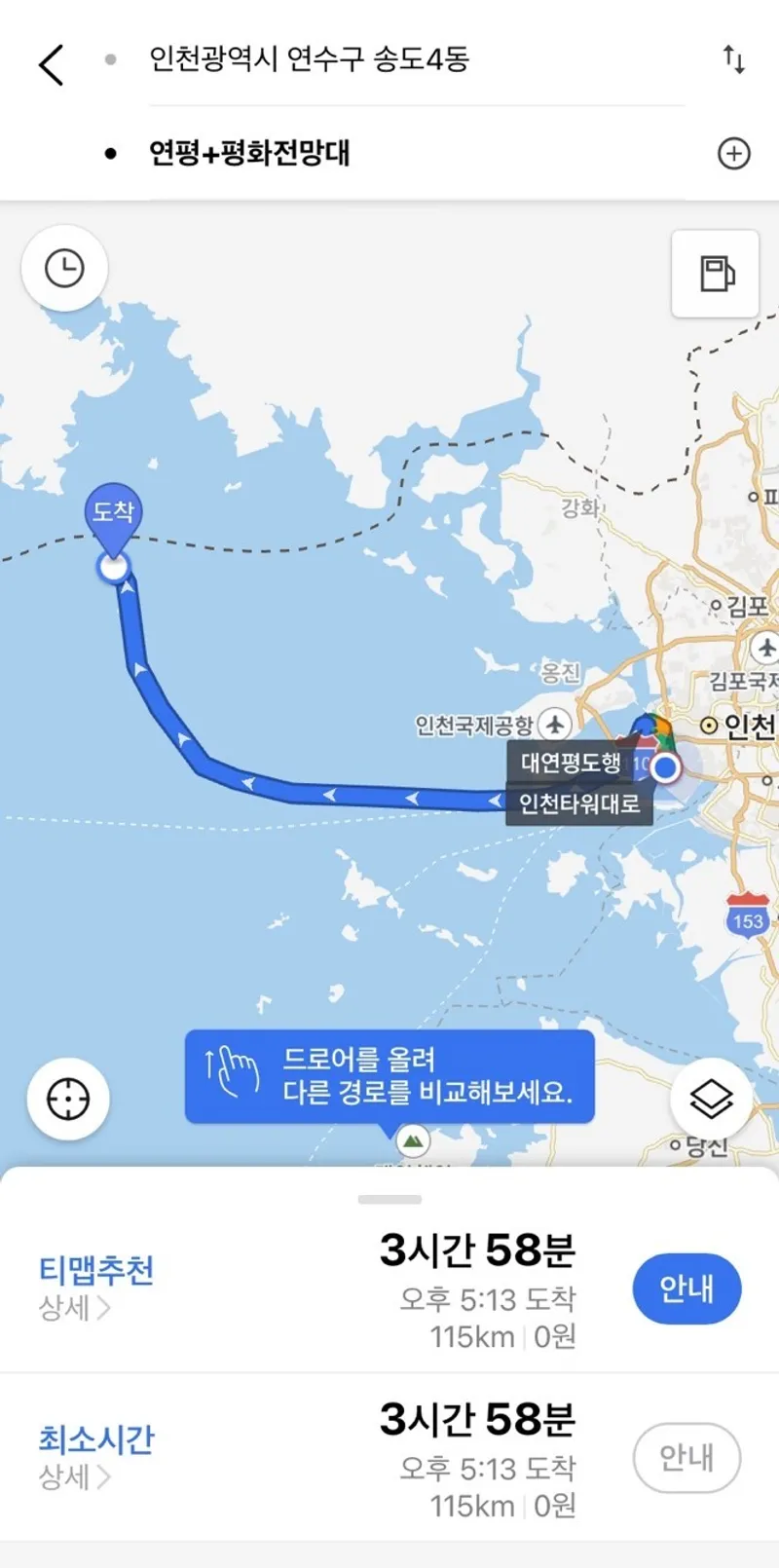
Task: Add a waypoint with the plus icon
Action: tap(733, 153)
